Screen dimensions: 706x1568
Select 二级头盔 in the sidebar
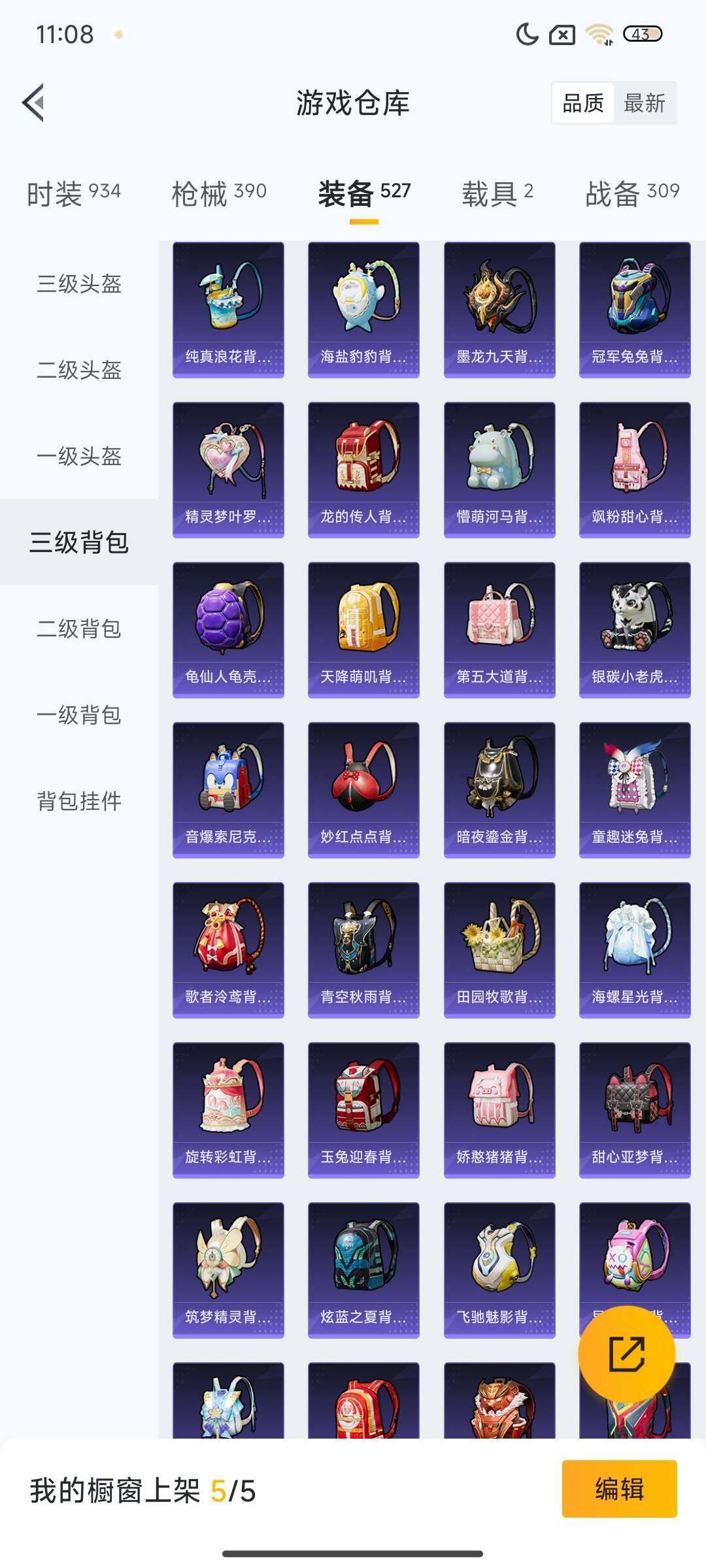(x=78, y=369)
